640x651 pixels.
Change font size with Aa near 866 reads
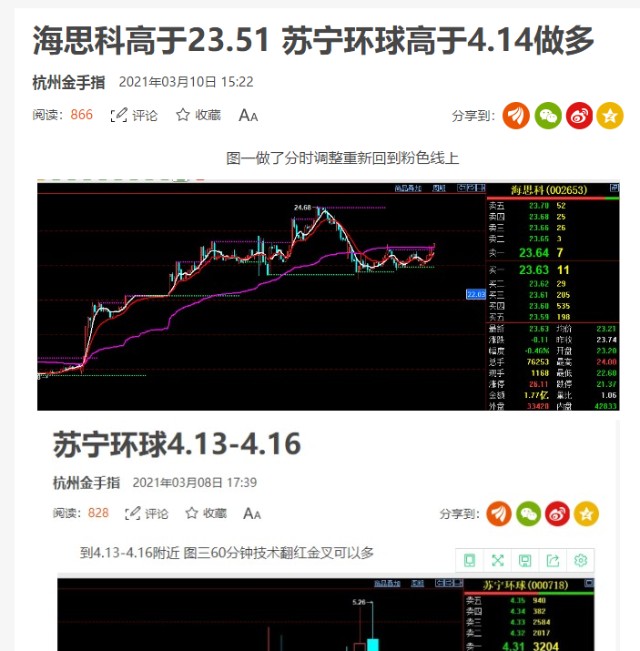click(x=248, y=115)
